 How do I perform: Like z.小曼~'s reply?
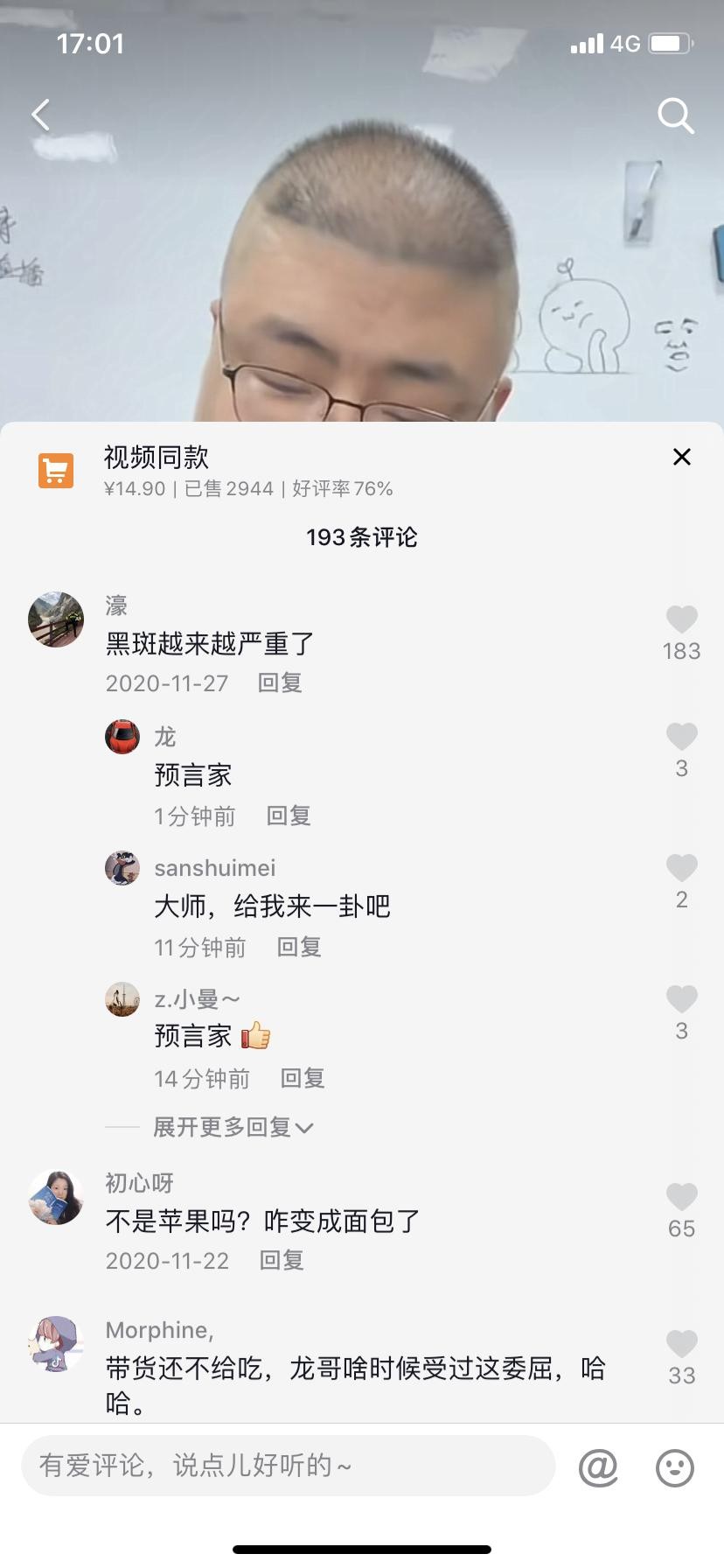(x=681, y=999)
